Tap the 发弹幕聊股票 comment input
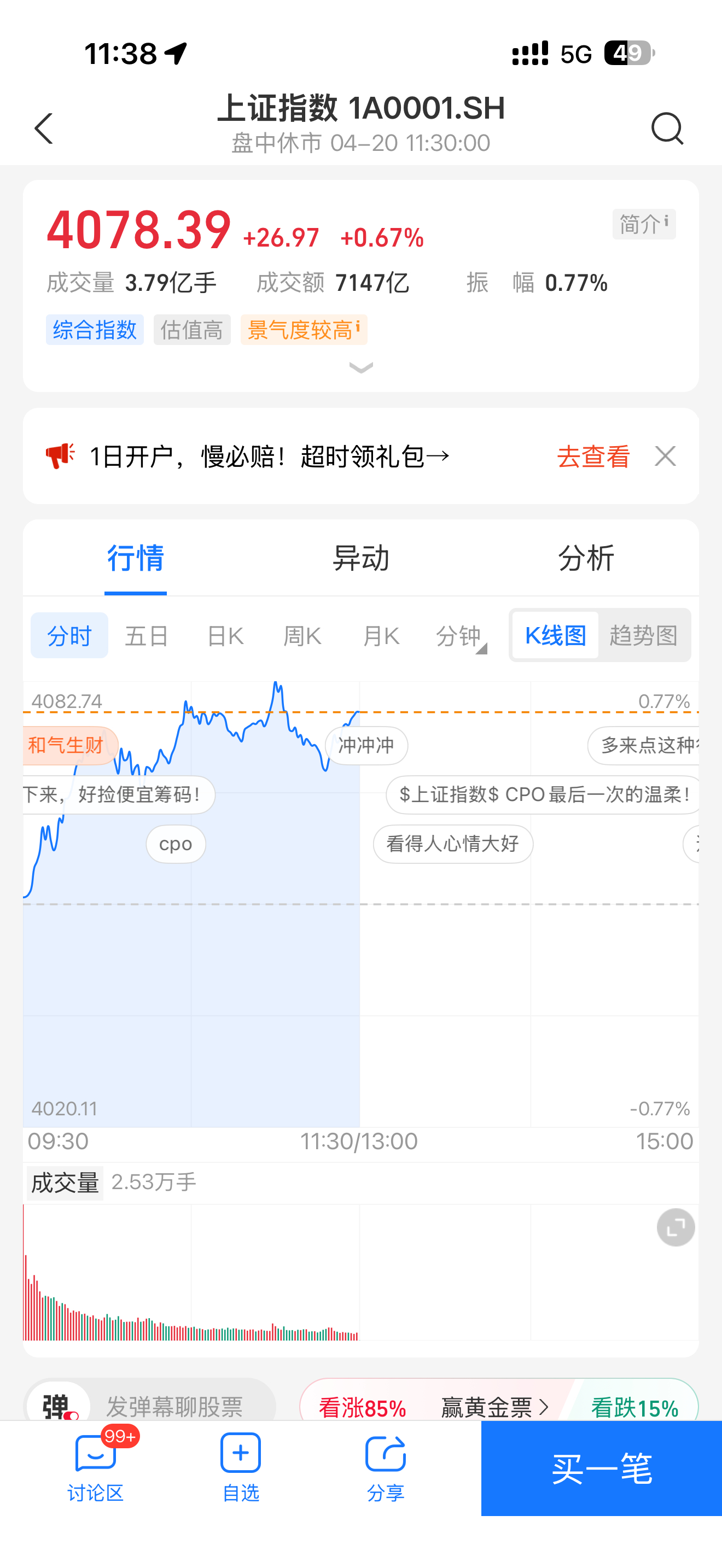The width and height of the screenshot is (722, 1568). (176, 1406)
